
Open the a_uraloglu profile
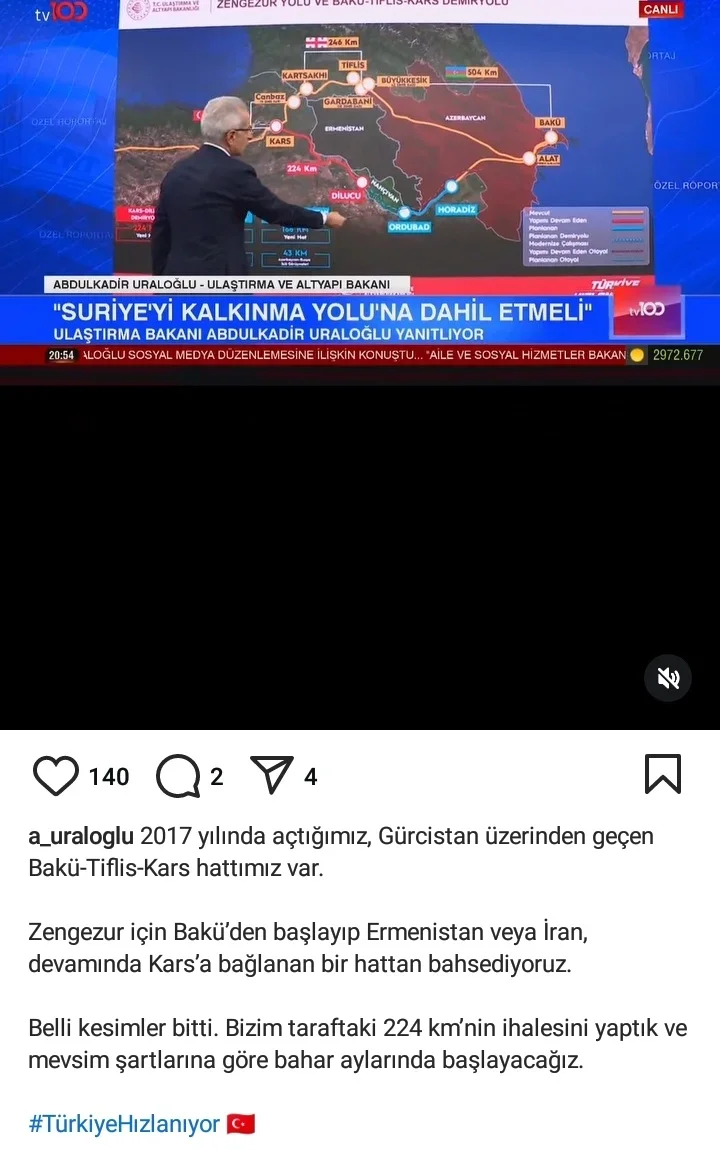80,836
